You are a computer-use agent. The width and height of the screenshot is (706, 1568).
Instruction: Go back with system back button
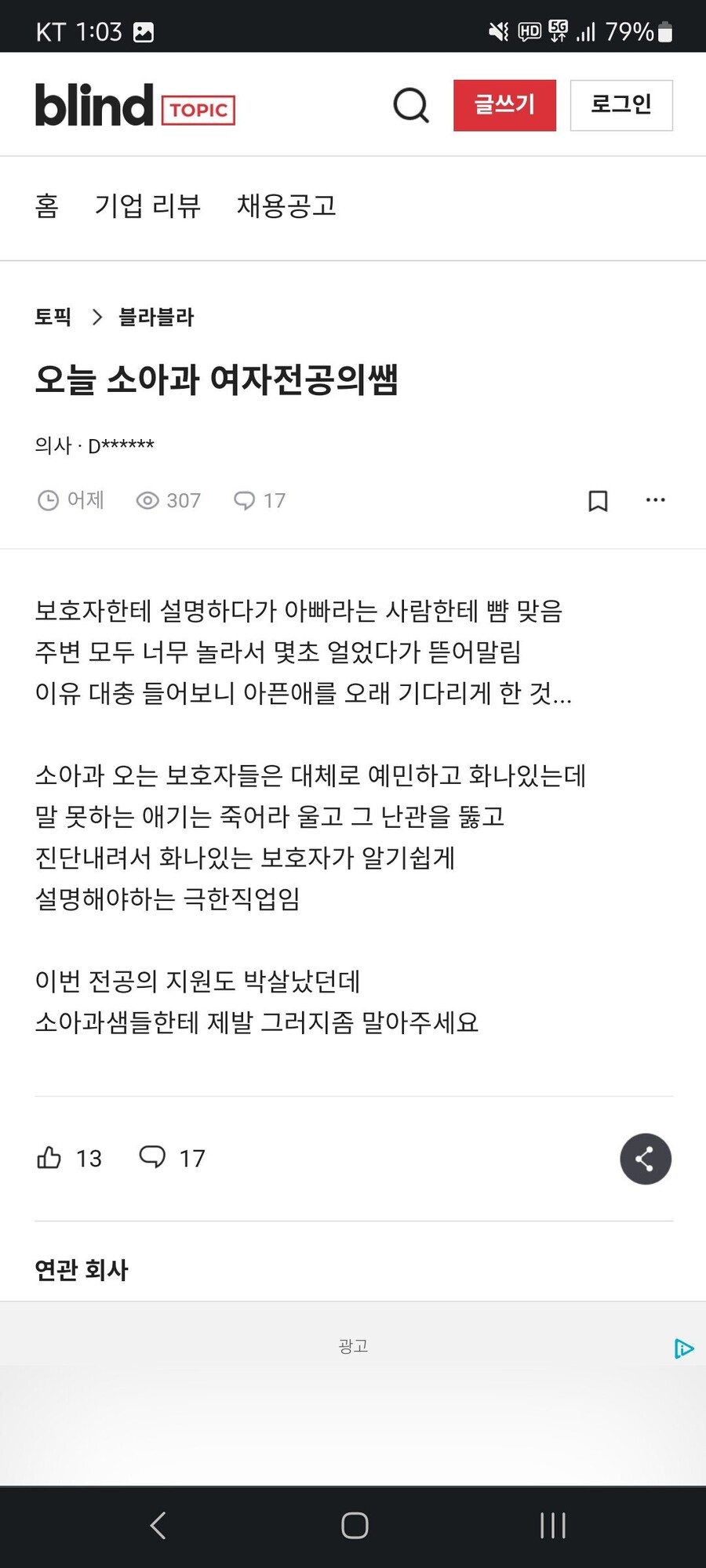coord(158,1525)
